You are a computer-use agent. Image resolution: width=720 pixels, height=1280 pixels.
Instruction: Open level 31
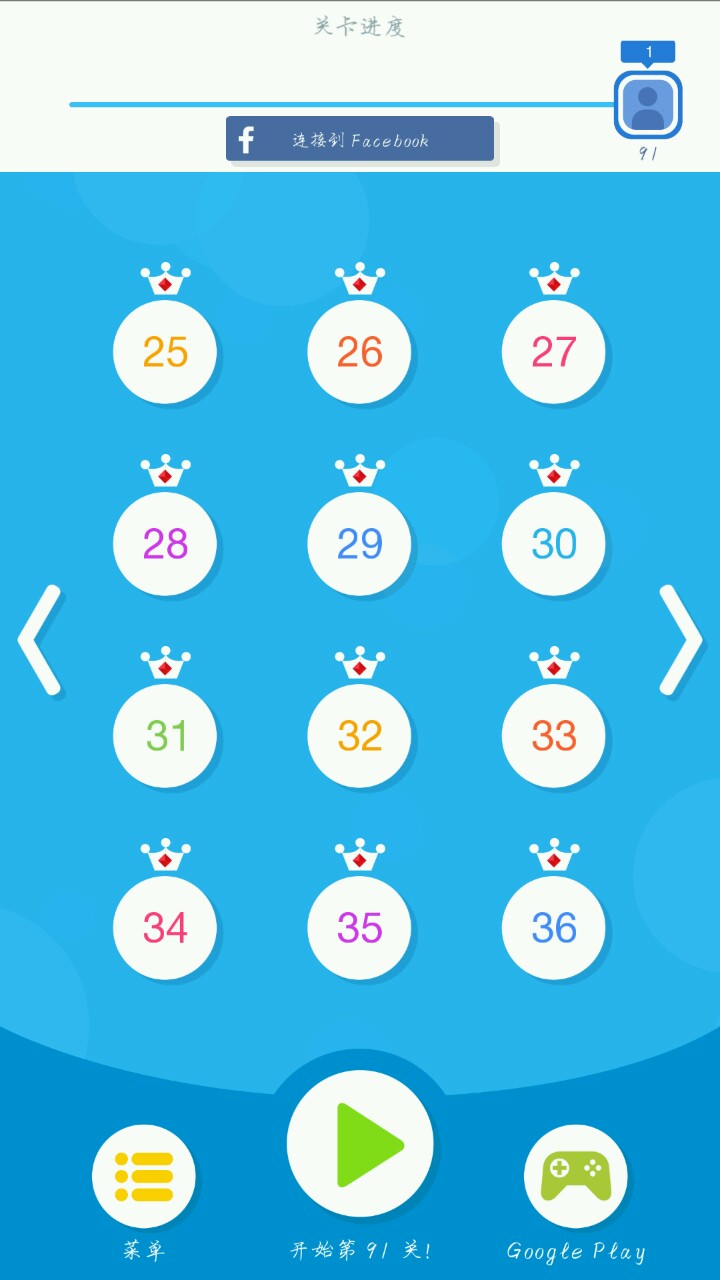(165, 736)
